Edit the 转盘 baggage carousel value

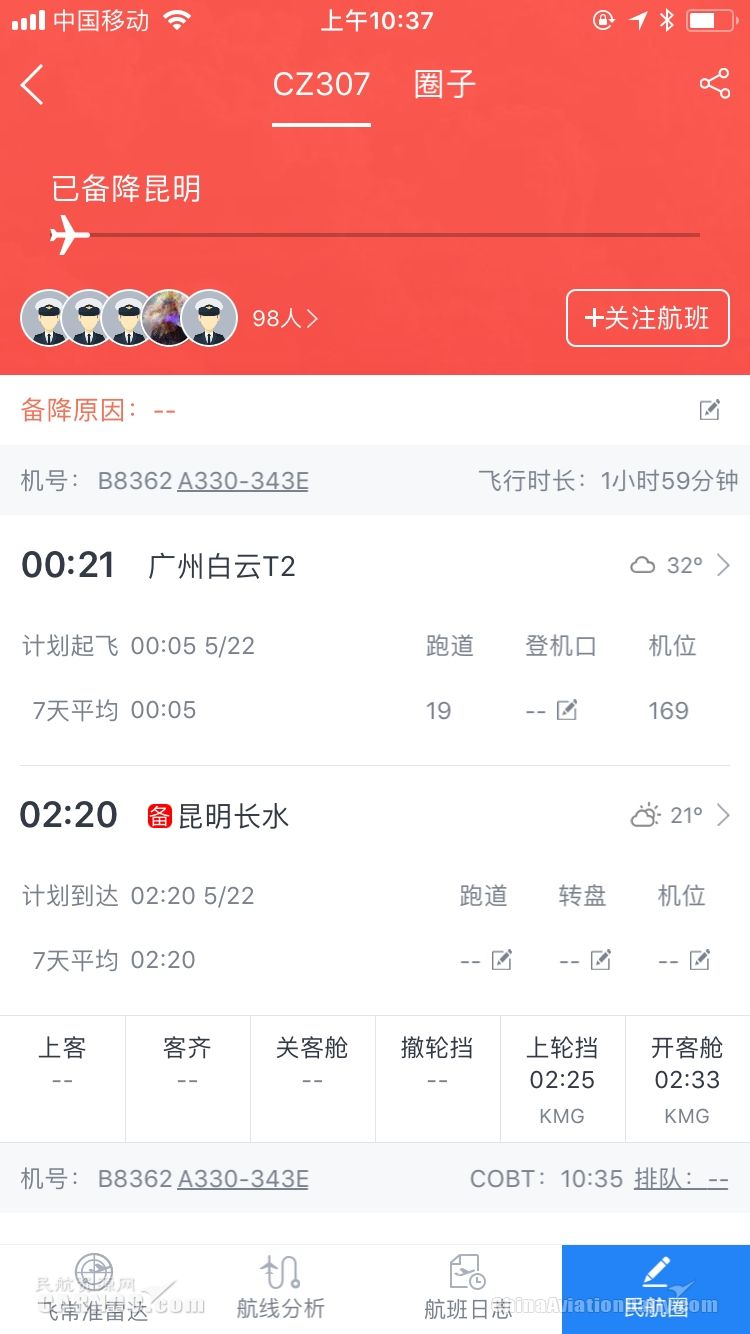click(601, 960)
